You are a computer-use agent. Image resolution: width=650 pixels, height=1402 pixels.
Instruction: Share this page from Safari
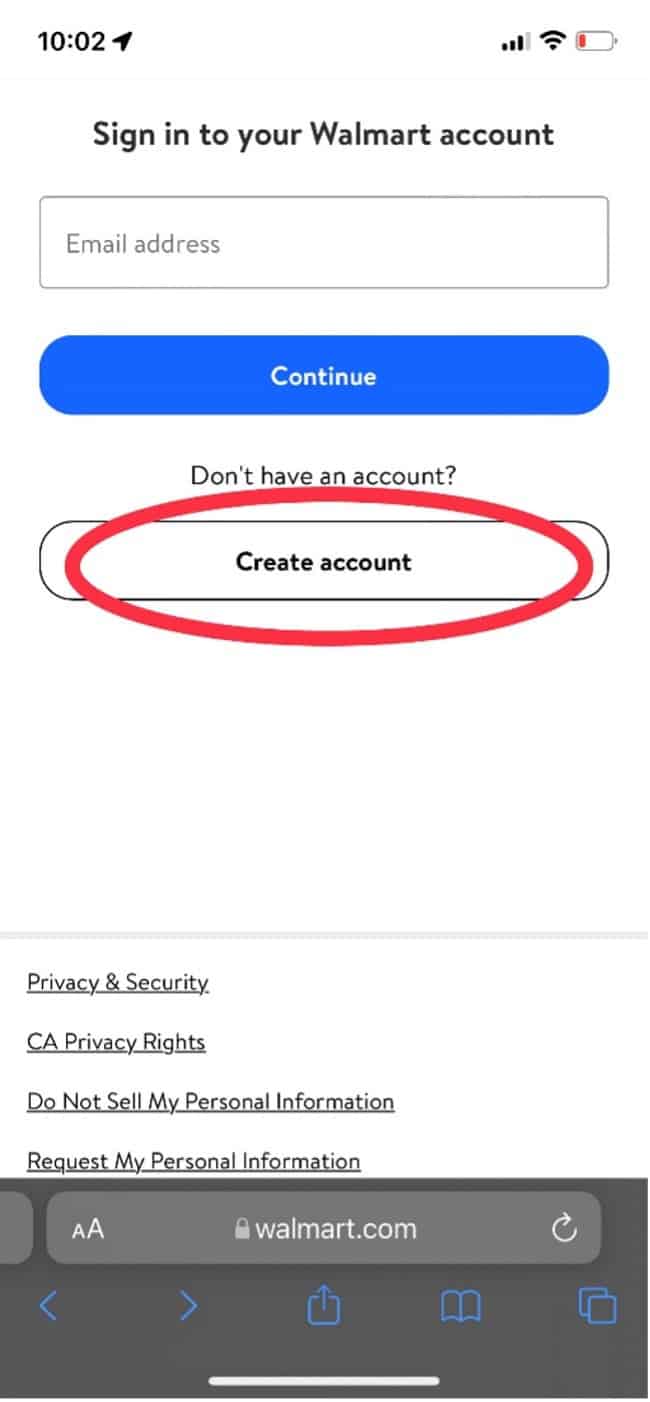[324, 1305]
